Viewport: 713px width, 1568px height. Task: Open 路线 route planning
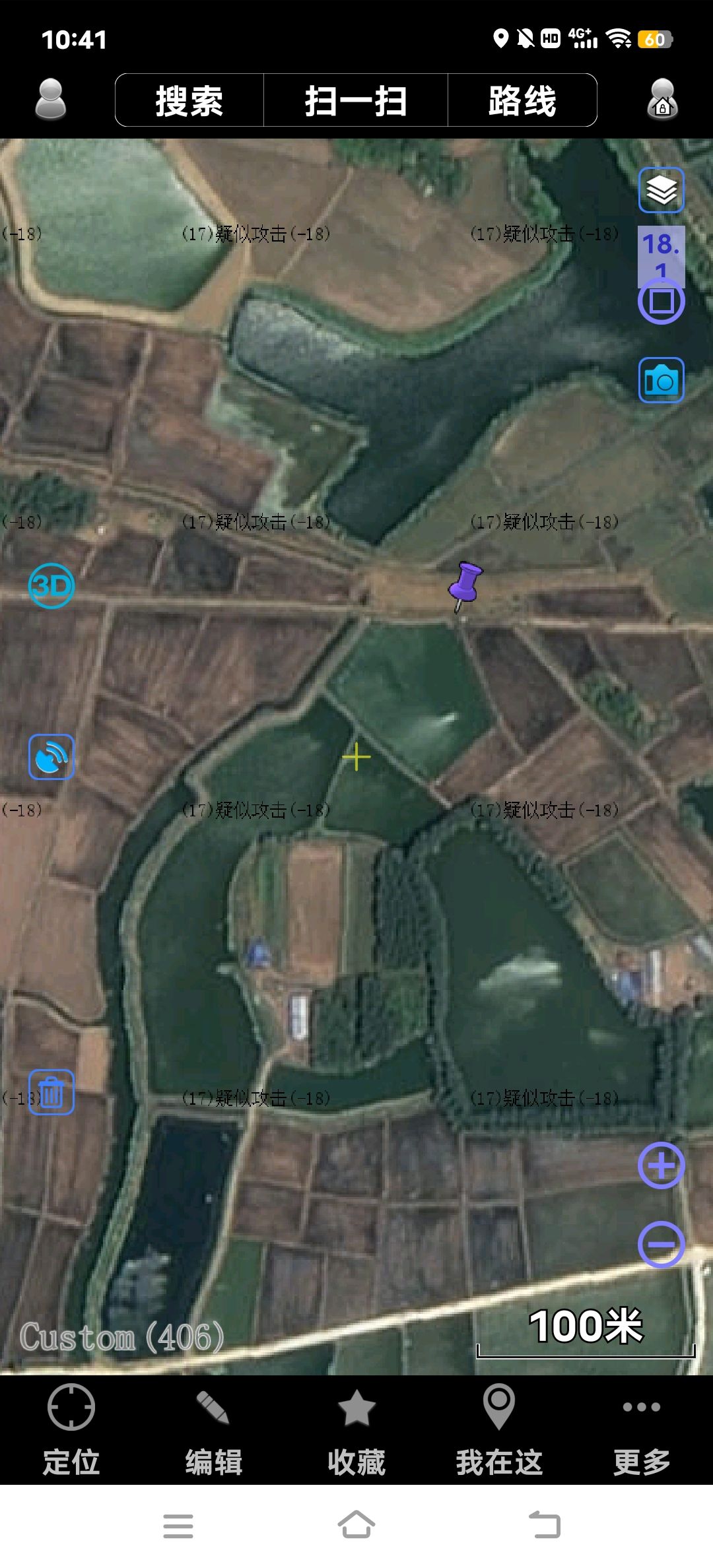point(522,100)
